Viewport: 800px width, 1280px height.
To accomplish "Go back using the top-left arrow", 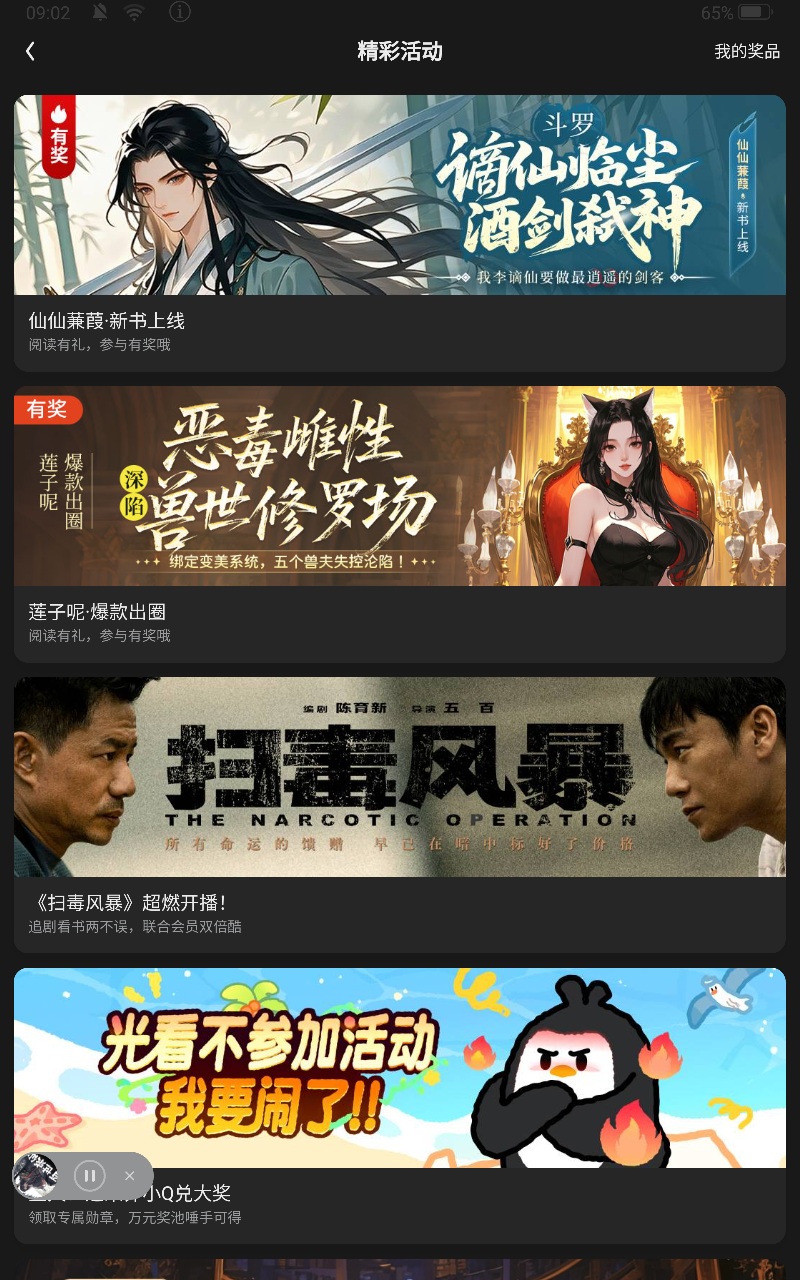I will click(x=30, y=51).
